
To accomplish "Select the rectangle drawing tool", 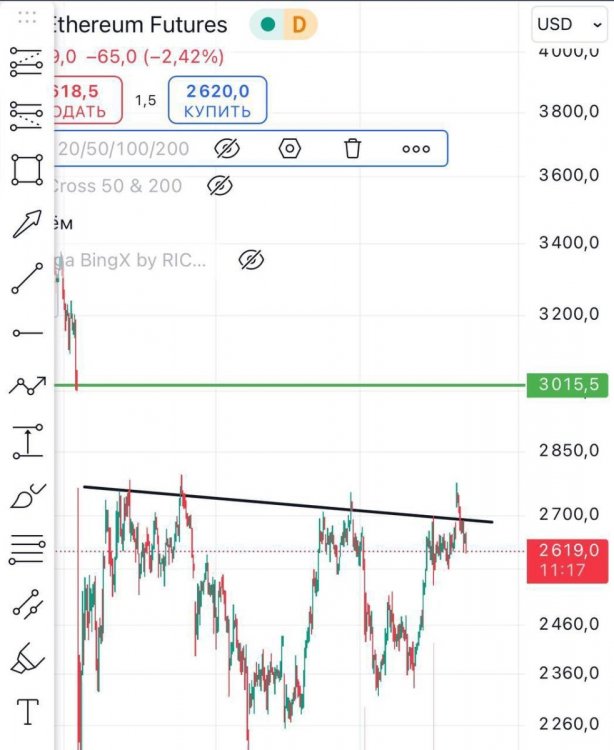I will click(x=27, y=170).
